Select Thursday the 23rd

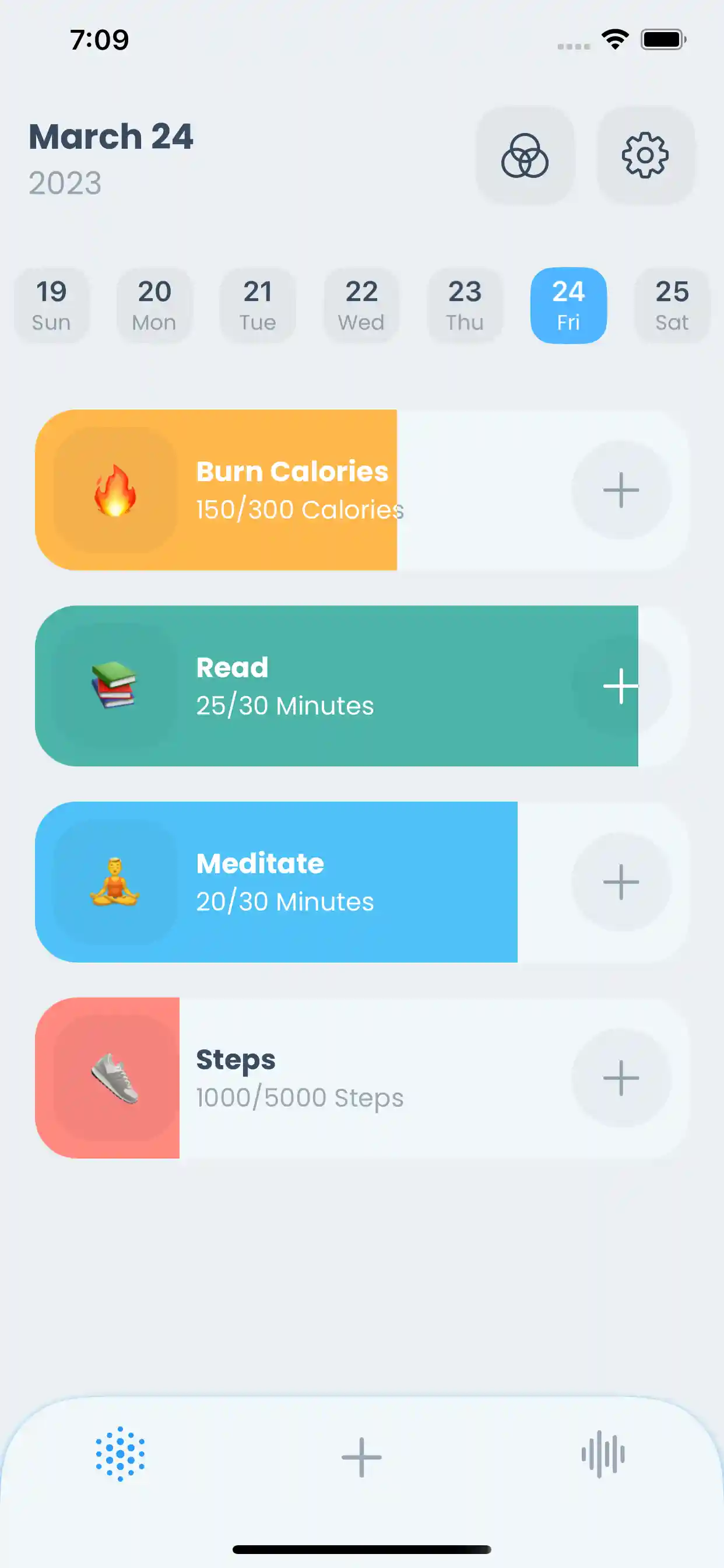[465, 306]
